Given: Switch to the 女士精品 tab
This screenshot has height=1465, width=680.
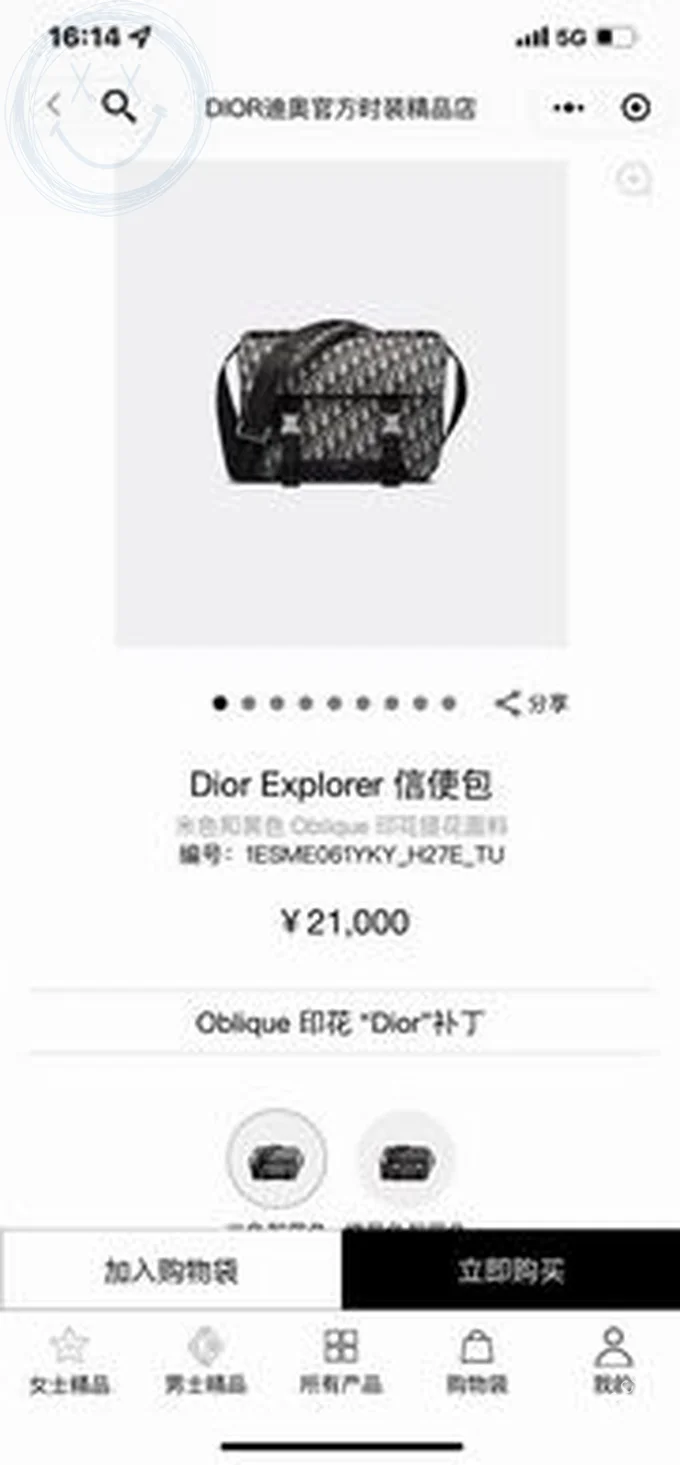Looking at the screenshot, I should pos(69,1361).
